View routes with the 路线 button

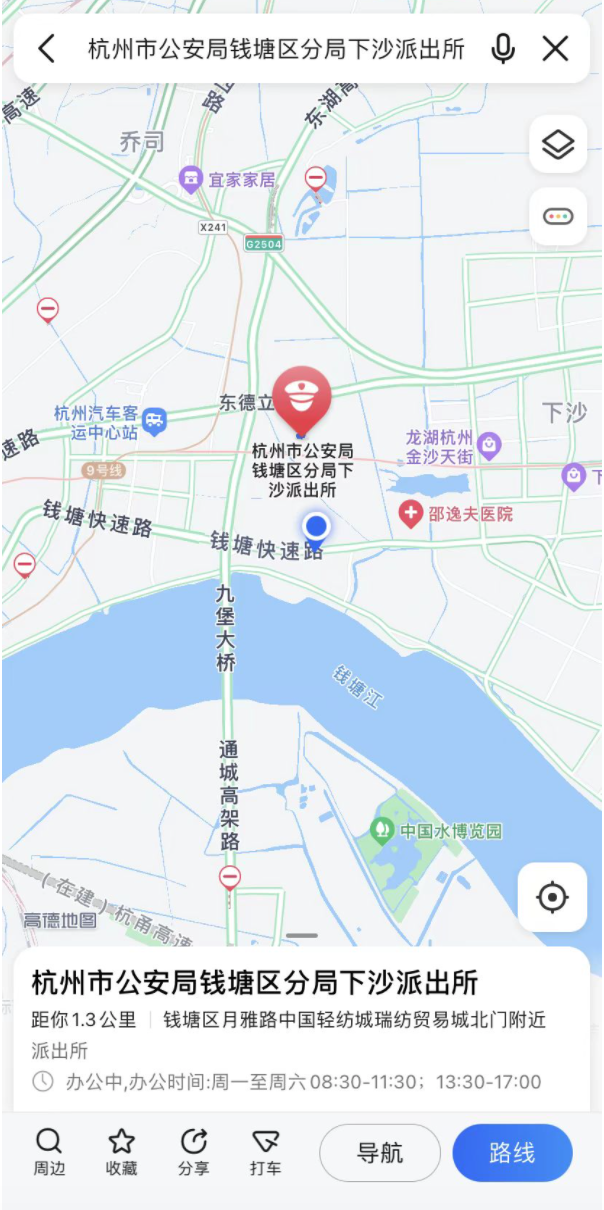512,1153
